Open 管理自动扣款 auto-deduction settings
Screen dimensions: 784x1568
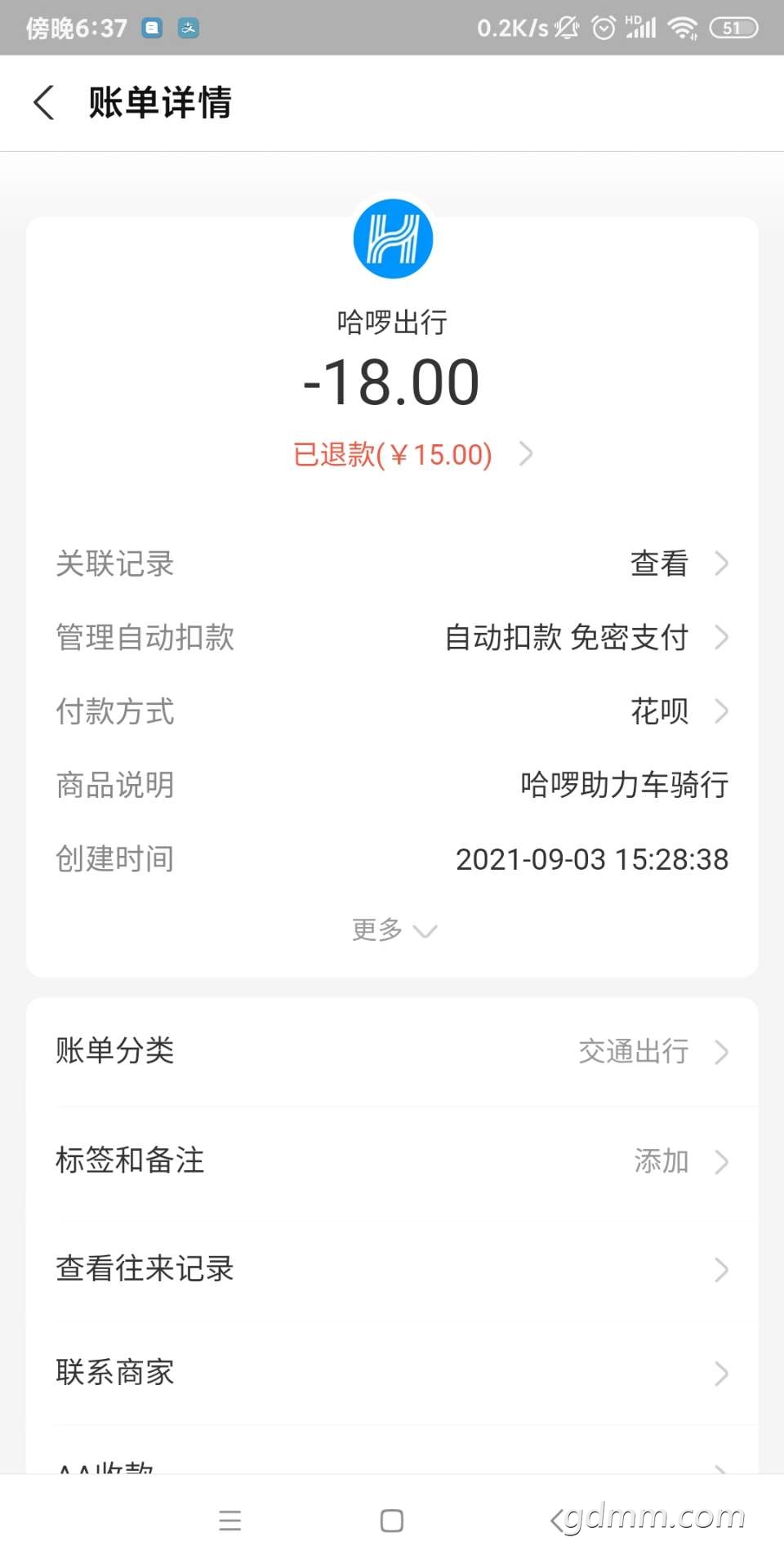tap(392, 637)
